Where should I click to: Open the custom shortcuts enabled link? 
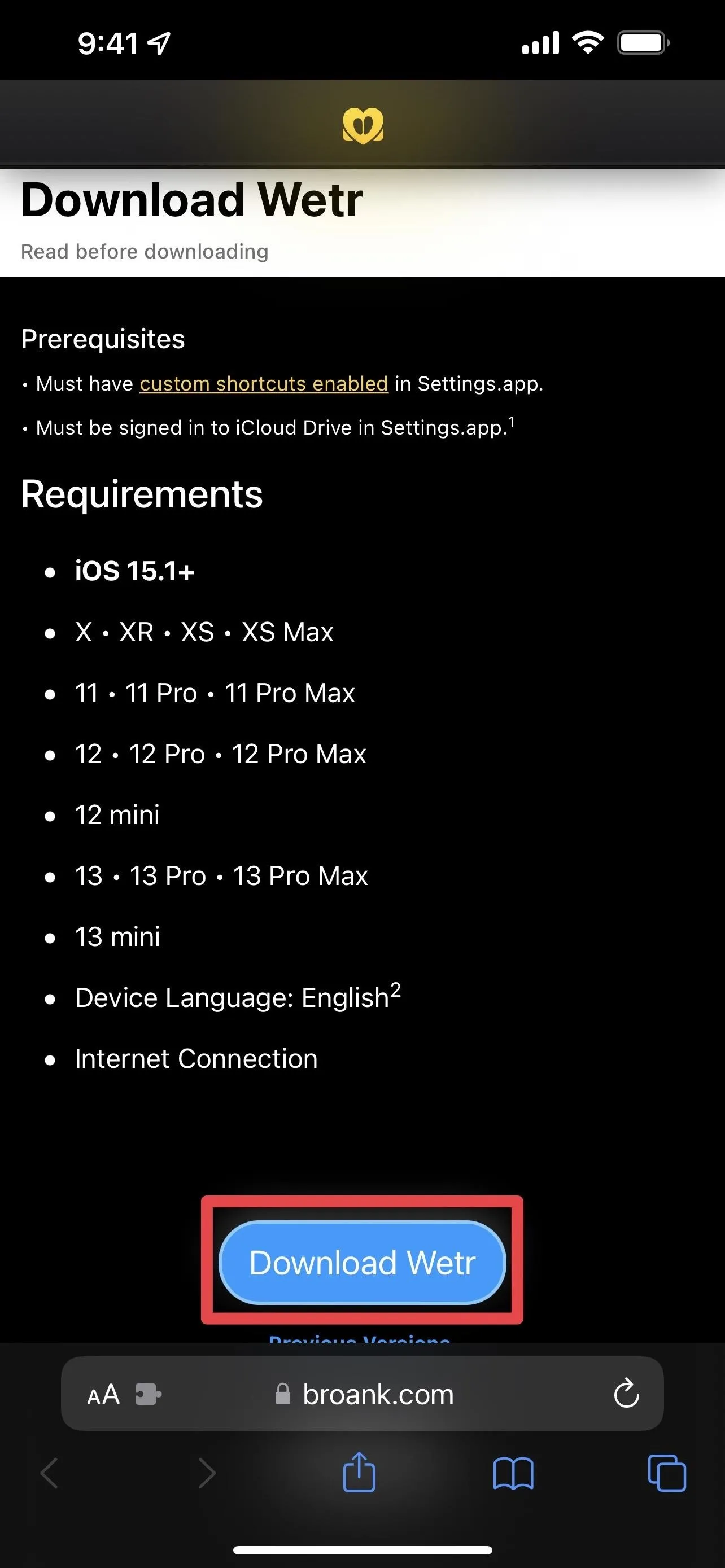click(x=264, y=383)
